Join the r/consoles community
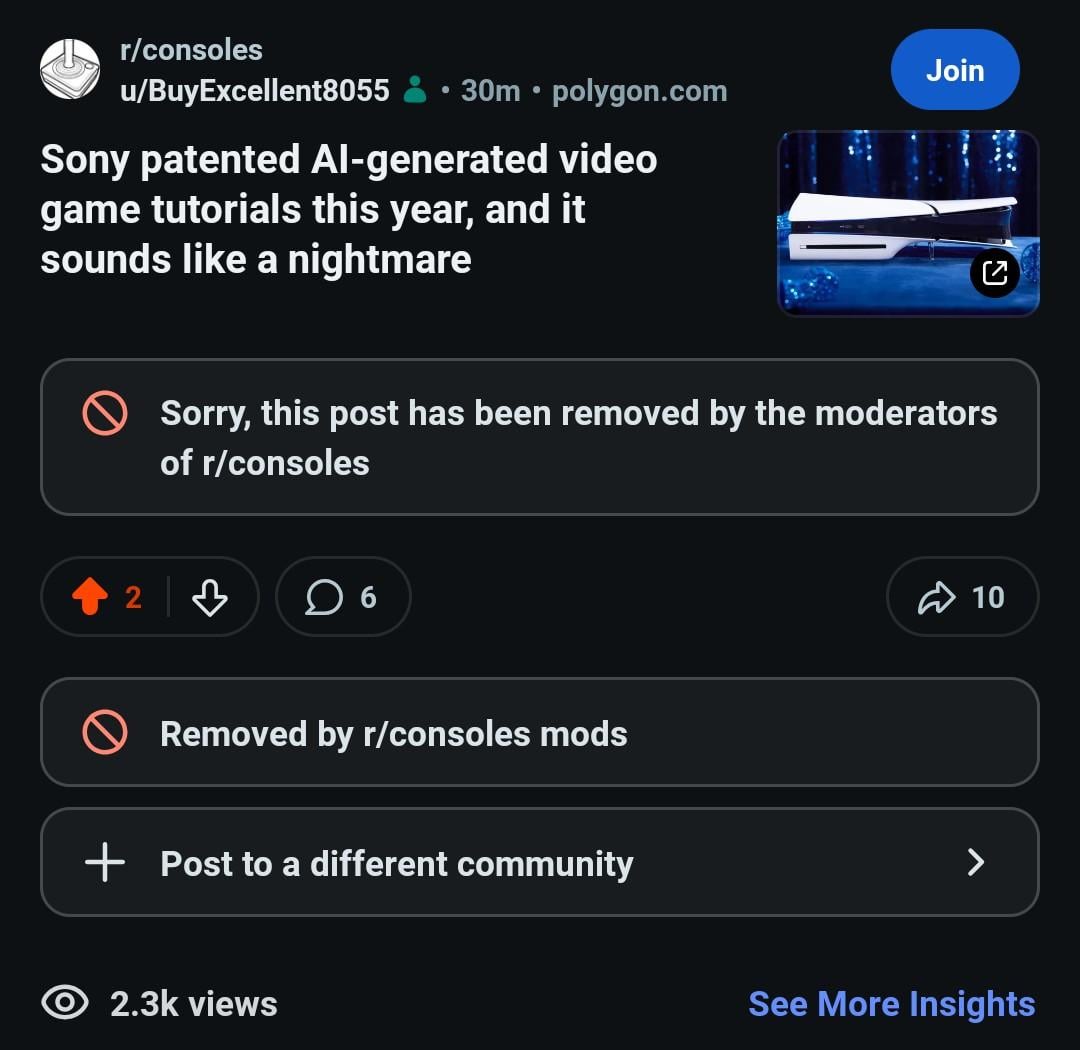This screenshot has height=1050, width=1080. click(955, 70)
